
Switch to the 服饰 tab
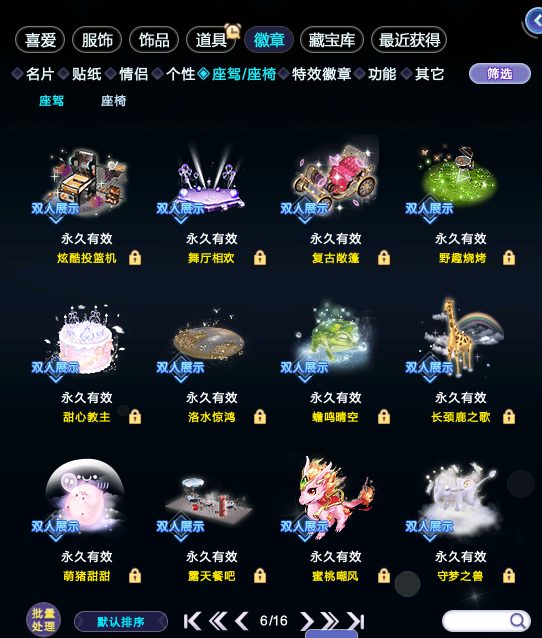tap(97, 40)
